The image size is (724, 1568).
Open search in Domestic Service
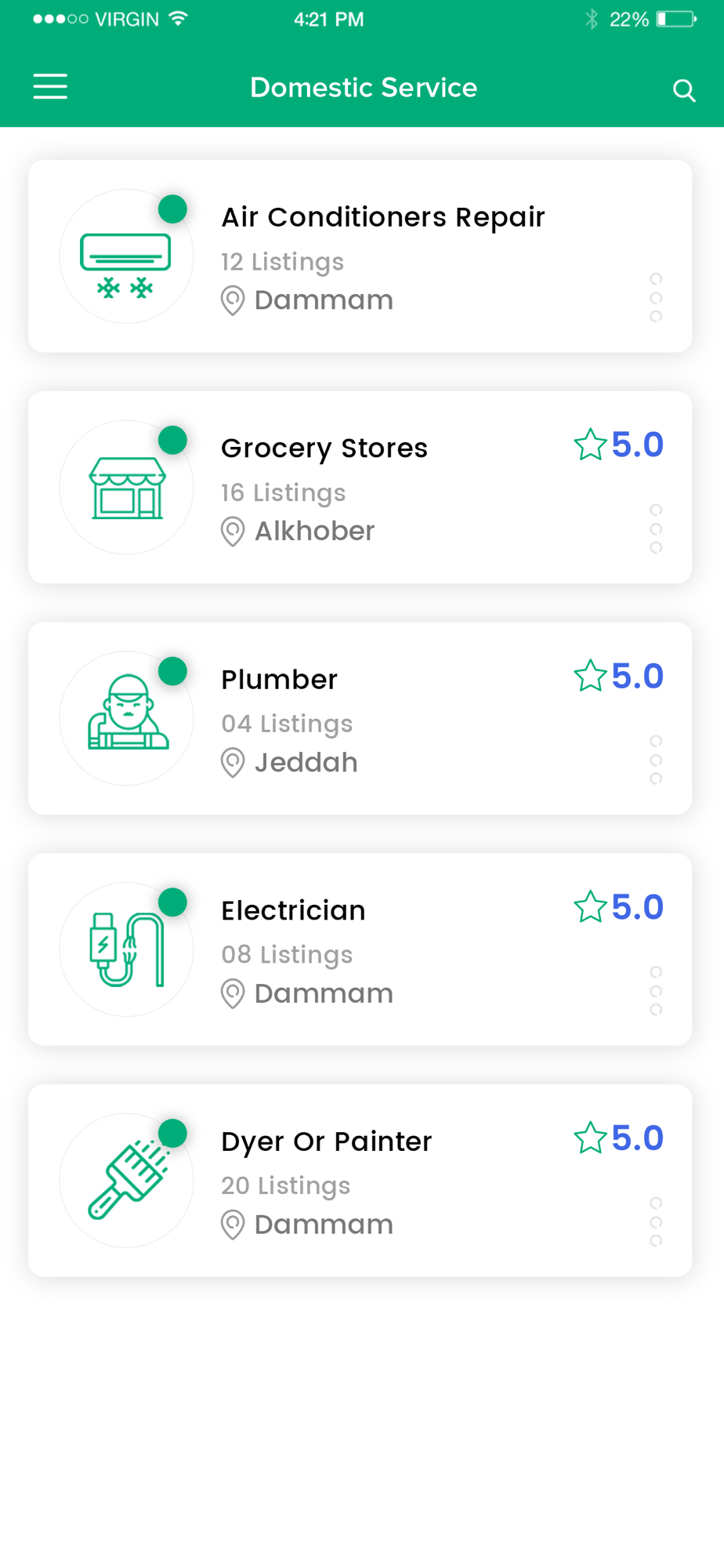tap(684, 90)
